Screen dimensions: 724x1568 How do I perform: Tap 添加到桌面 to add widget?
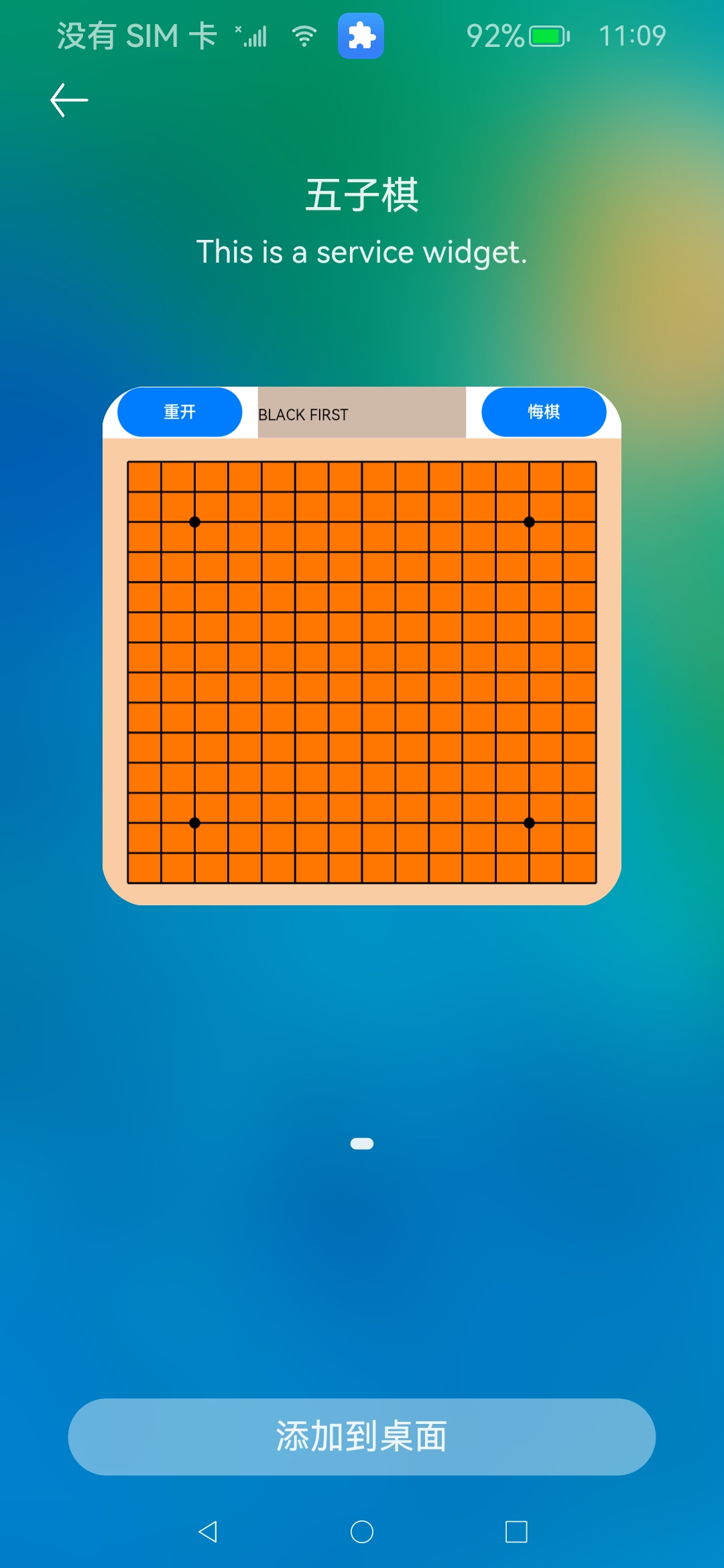(362, 1437)
